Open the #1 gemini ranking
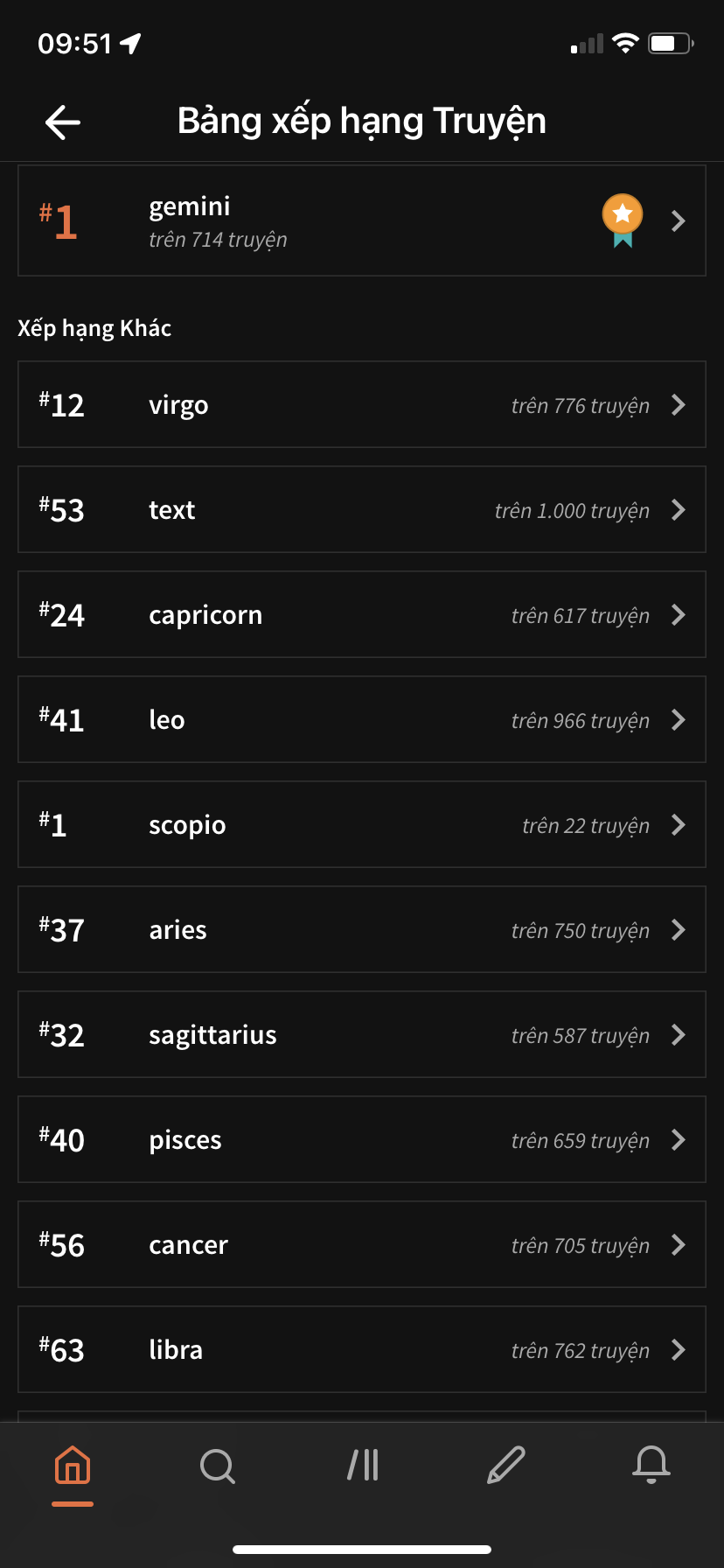This screenshot has width=724, height=1568. (362, 220)
